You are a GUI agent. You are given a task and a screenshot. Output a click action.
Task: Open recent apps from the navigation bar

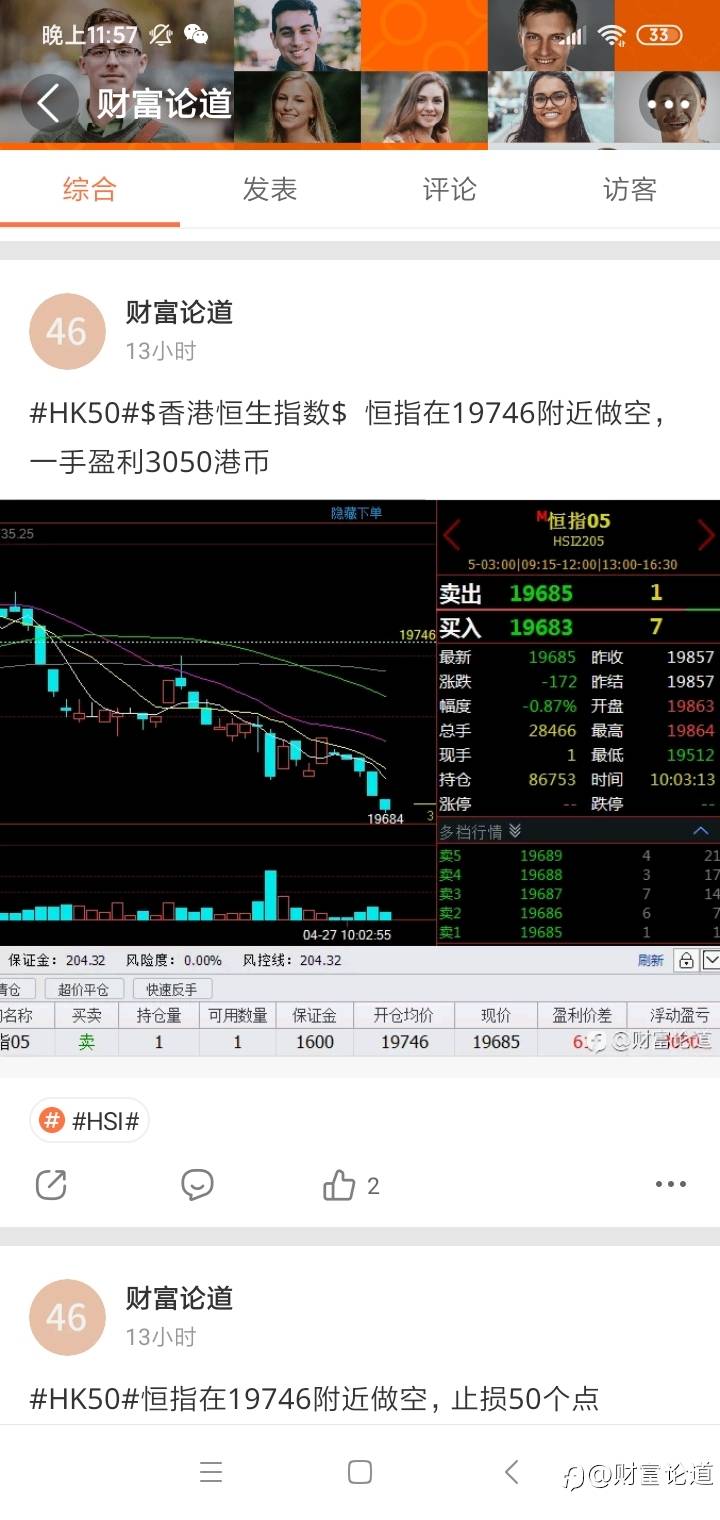click(211, 1472)
